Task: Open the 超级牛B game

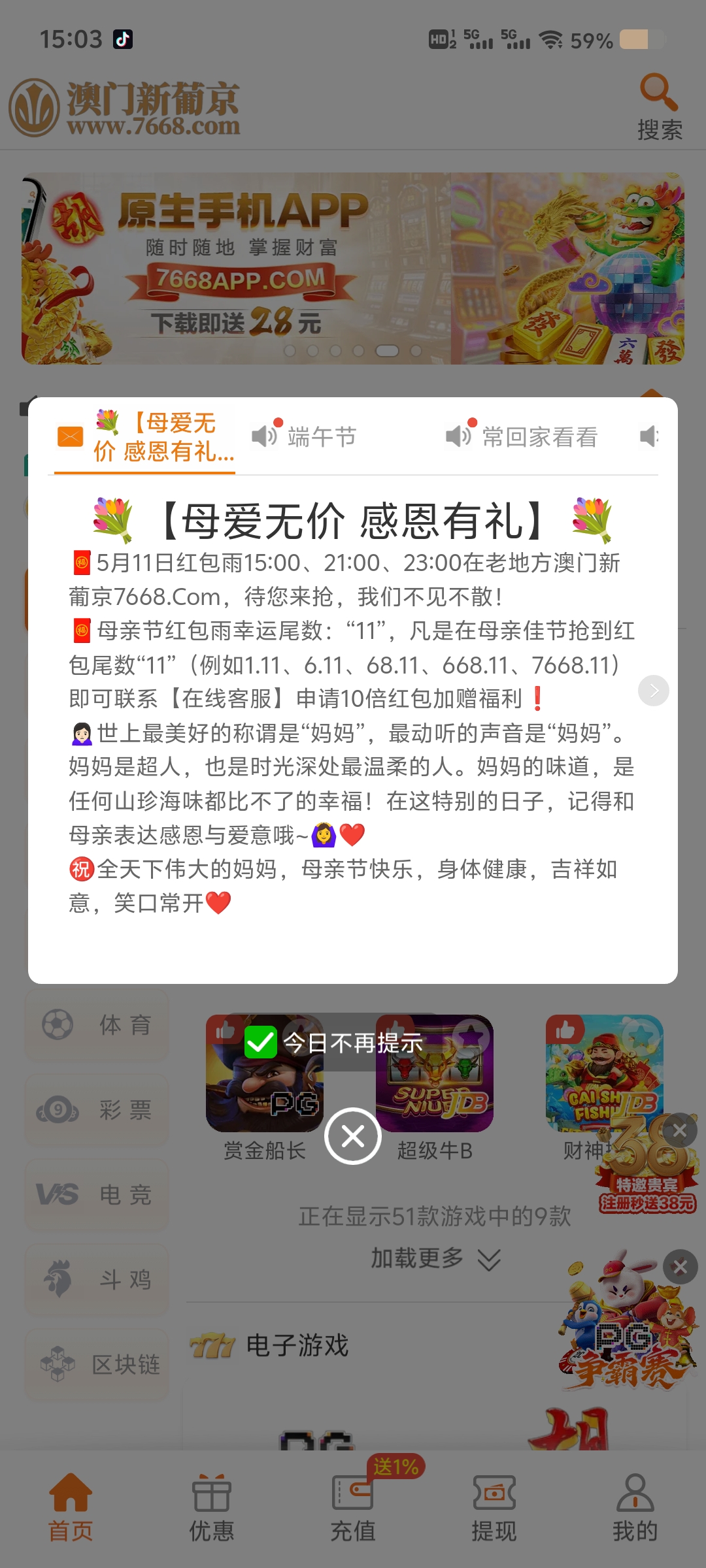Action: pos(435,1088)
